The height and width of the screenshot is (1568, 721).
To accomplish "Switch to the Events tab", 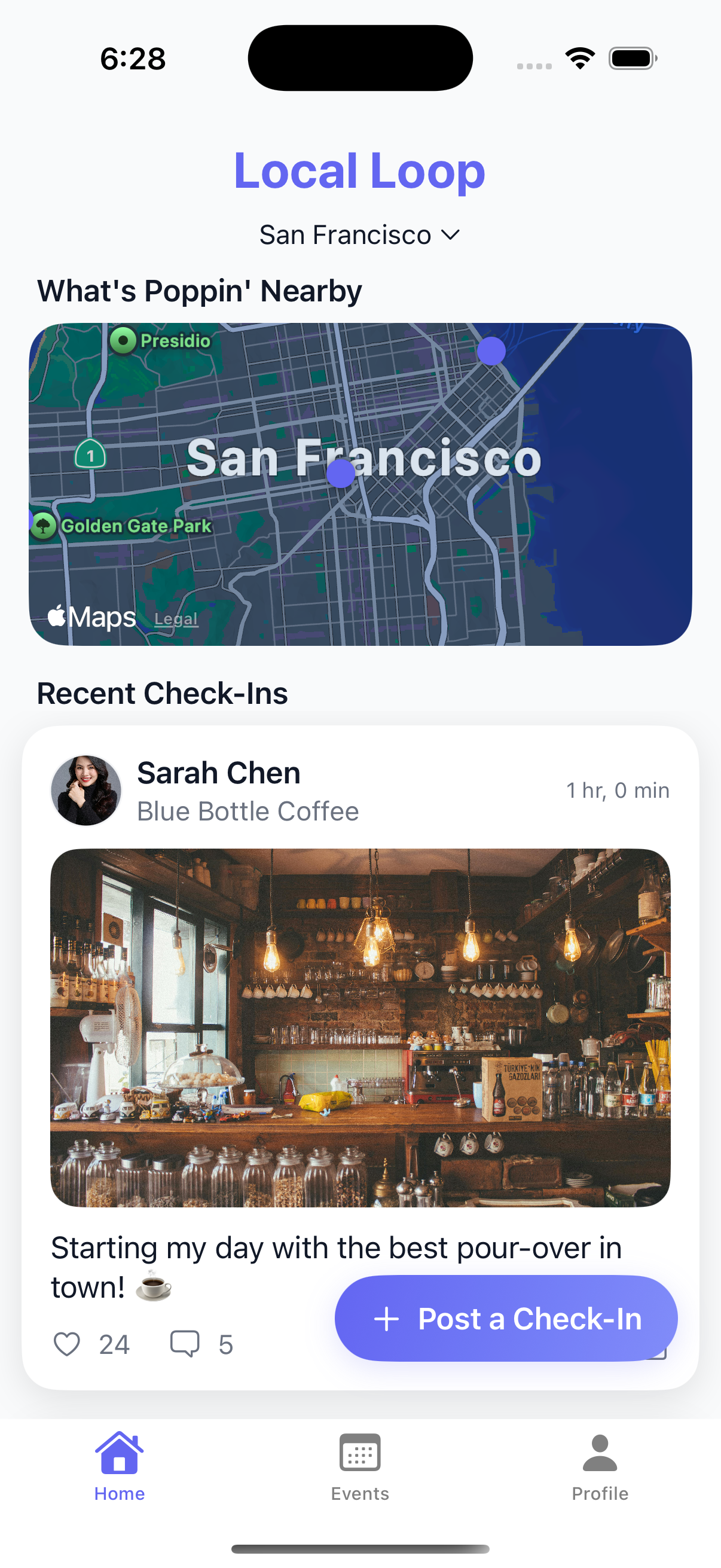I will 359,1466.
